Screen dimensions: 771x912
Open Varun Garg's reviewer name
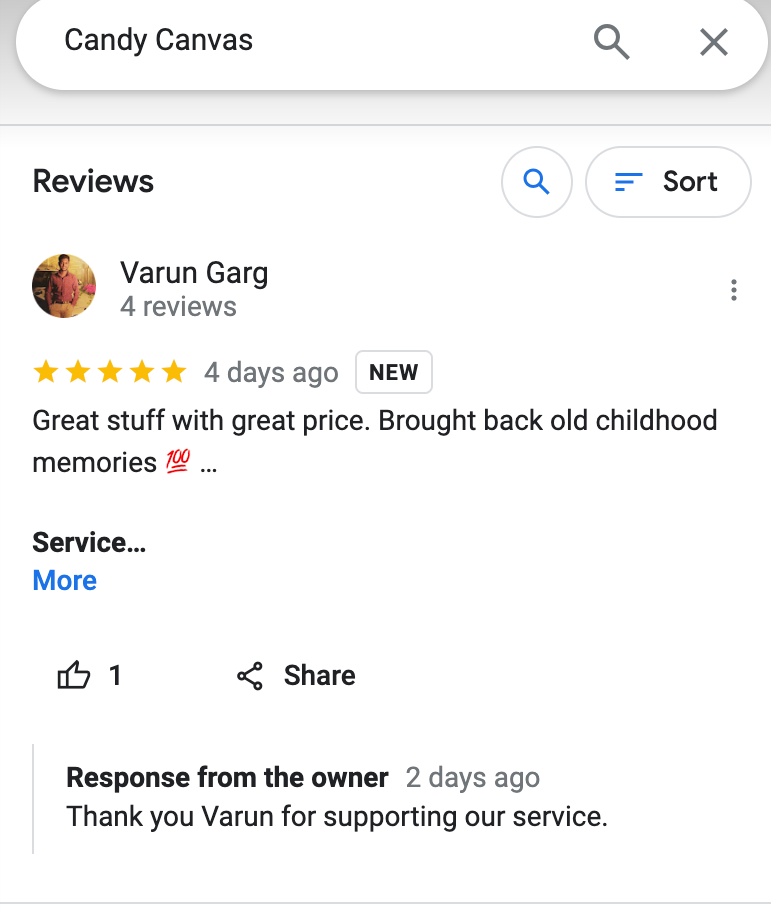(194, 272)
